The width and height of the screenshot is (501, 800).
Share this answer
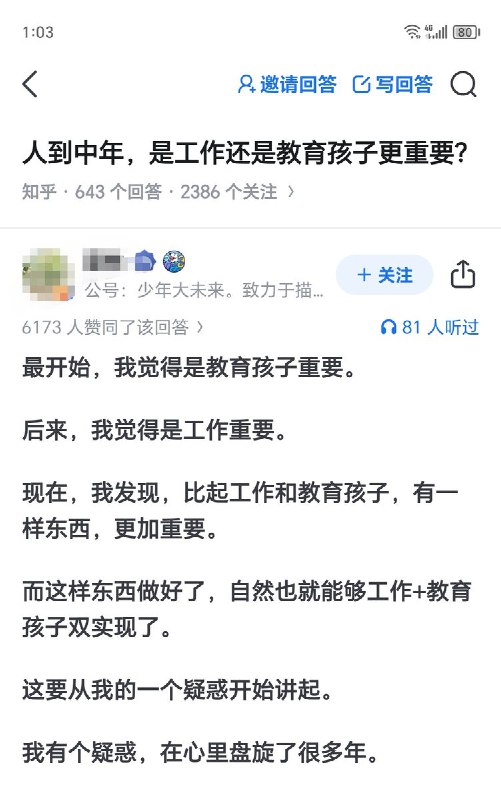coord(463,274)
